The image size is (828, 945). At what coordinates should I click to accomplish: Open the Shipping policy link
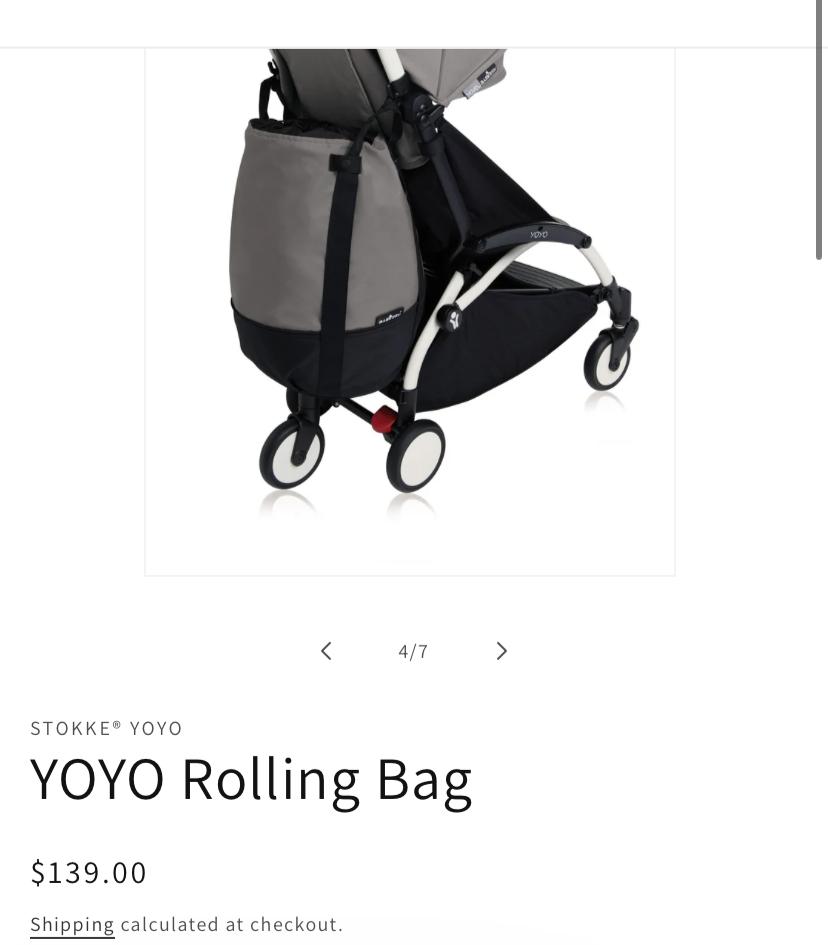72,924
